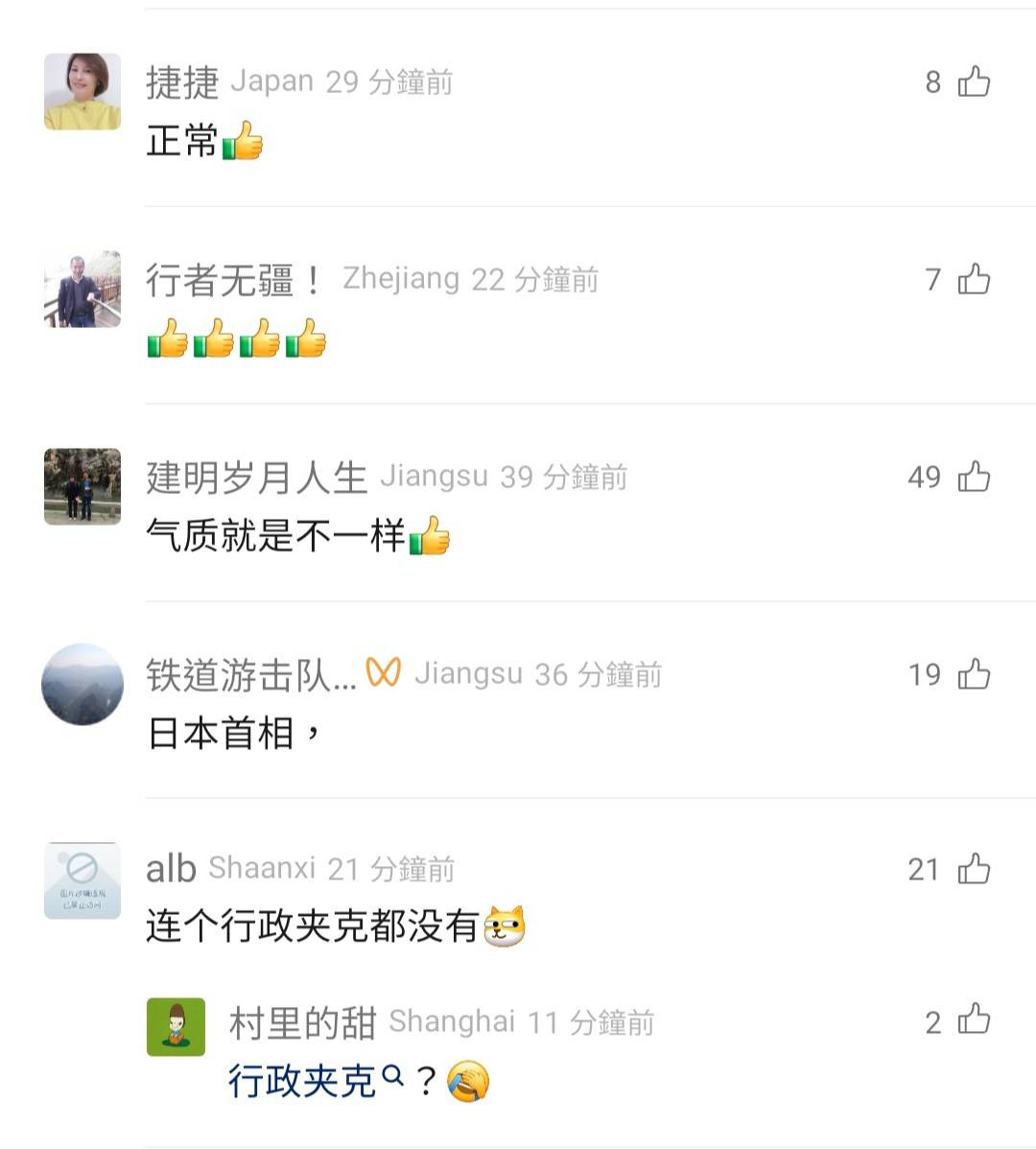
Task: Like 建明岁月人生's comment
Action: tap(974, 477)
